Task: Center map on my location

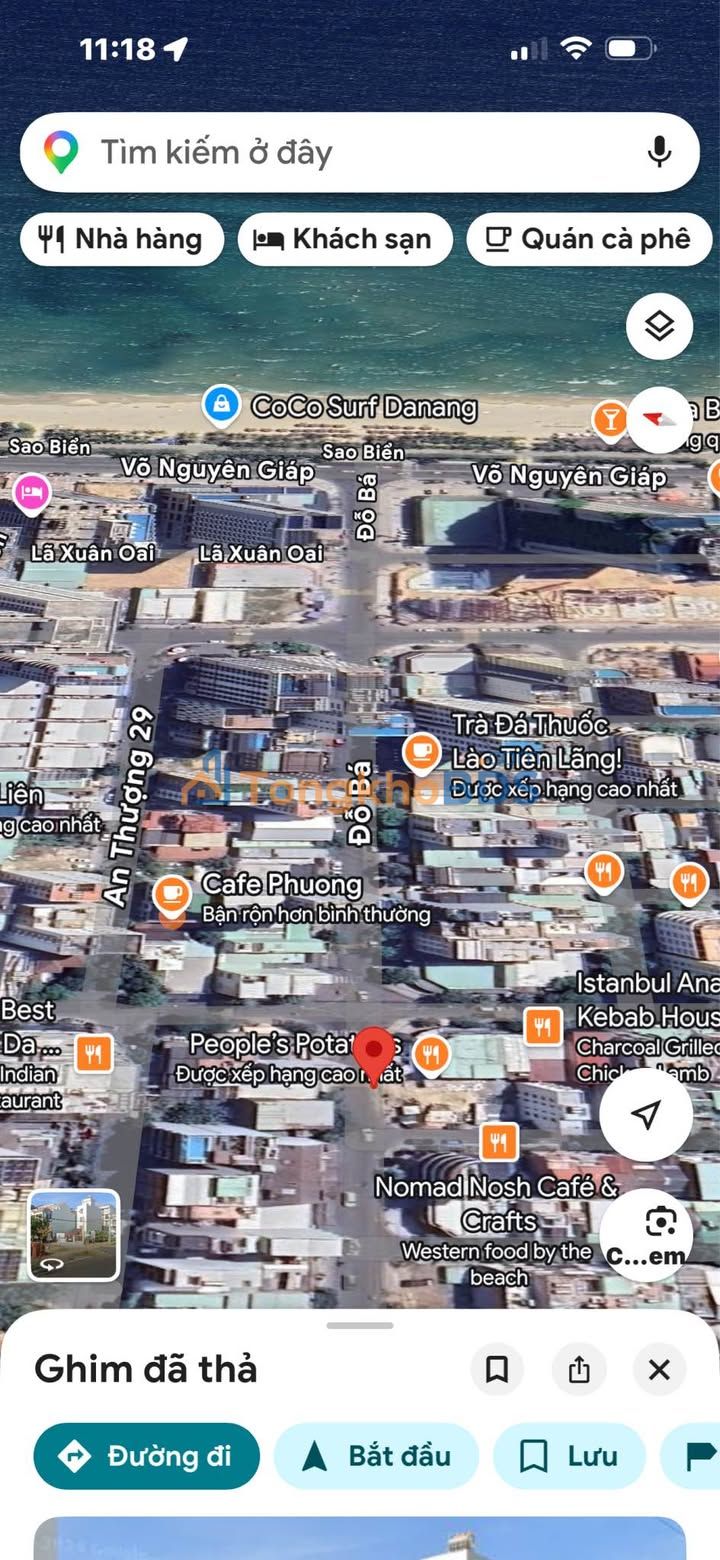Action: pos(646,1114)
